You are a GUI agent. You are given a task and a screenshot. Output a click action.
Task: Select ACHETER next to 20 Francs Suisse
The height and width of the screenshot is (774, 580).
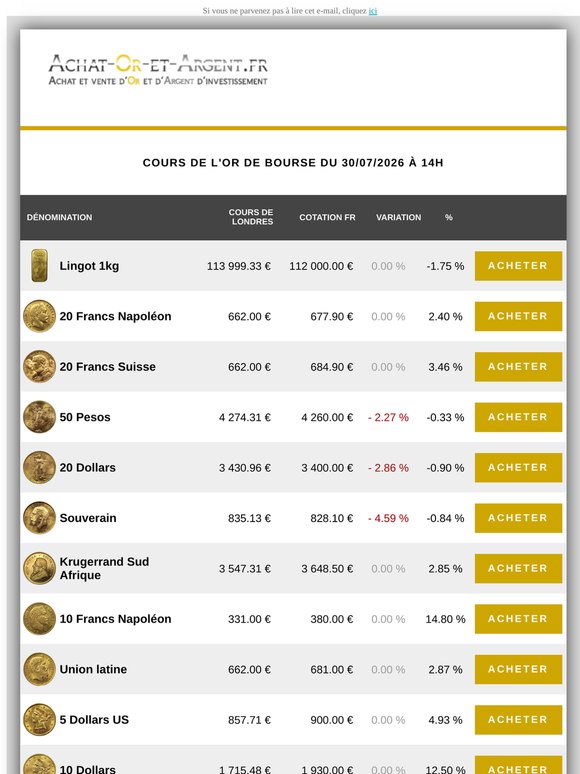[518, 366]
